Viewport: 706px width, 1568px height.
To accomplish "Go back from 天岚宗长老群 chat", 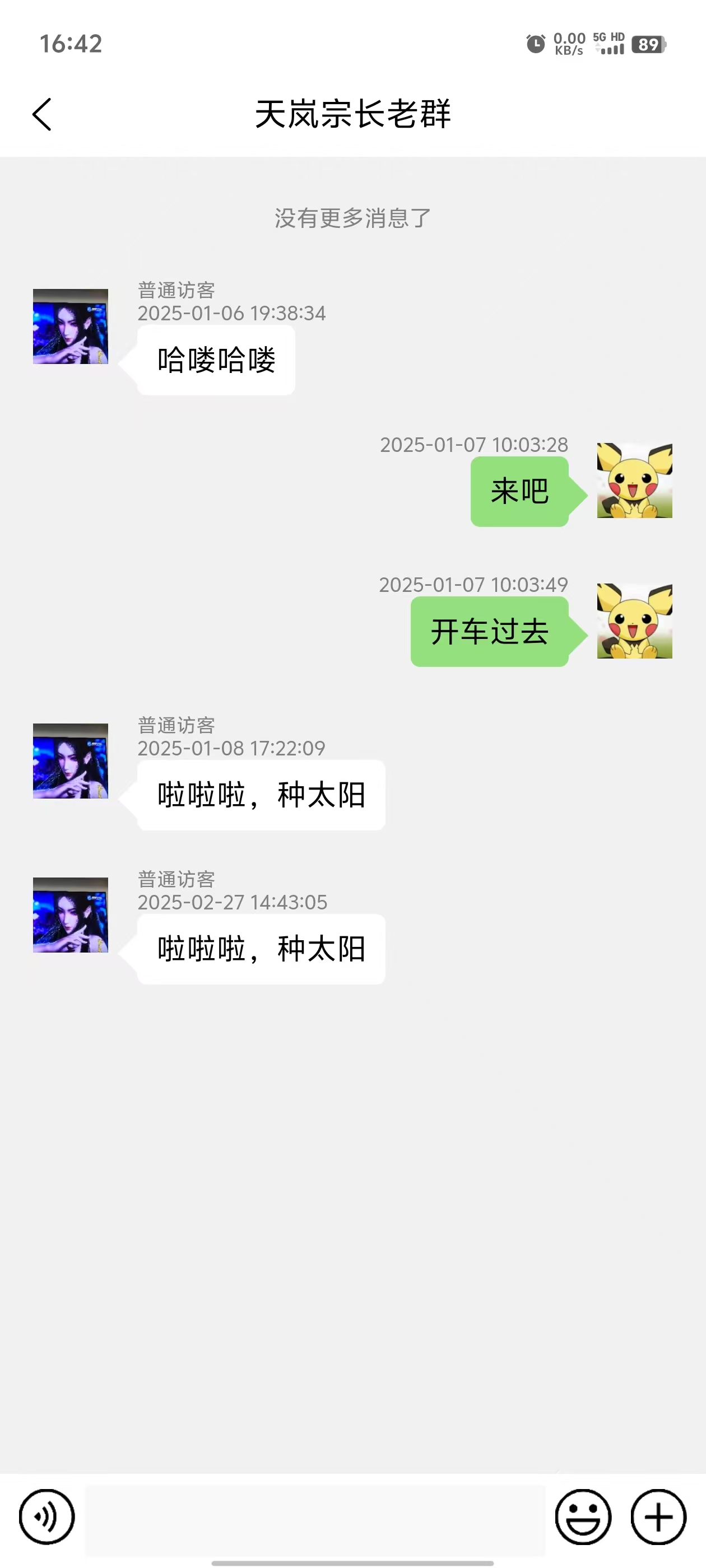I will [x=42, y=114].
